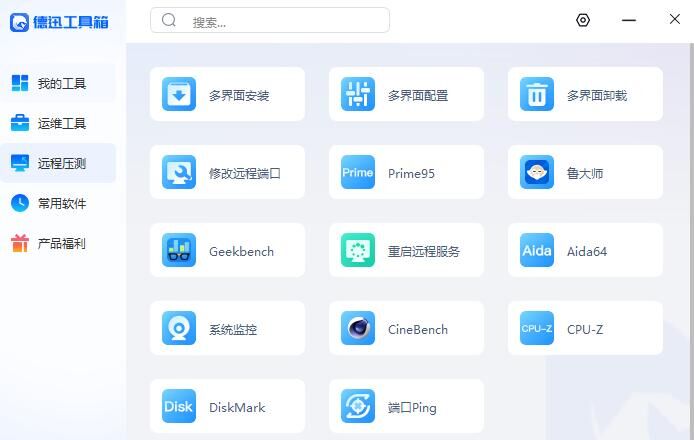Launch Prime95 stress test

coord(406,172)
